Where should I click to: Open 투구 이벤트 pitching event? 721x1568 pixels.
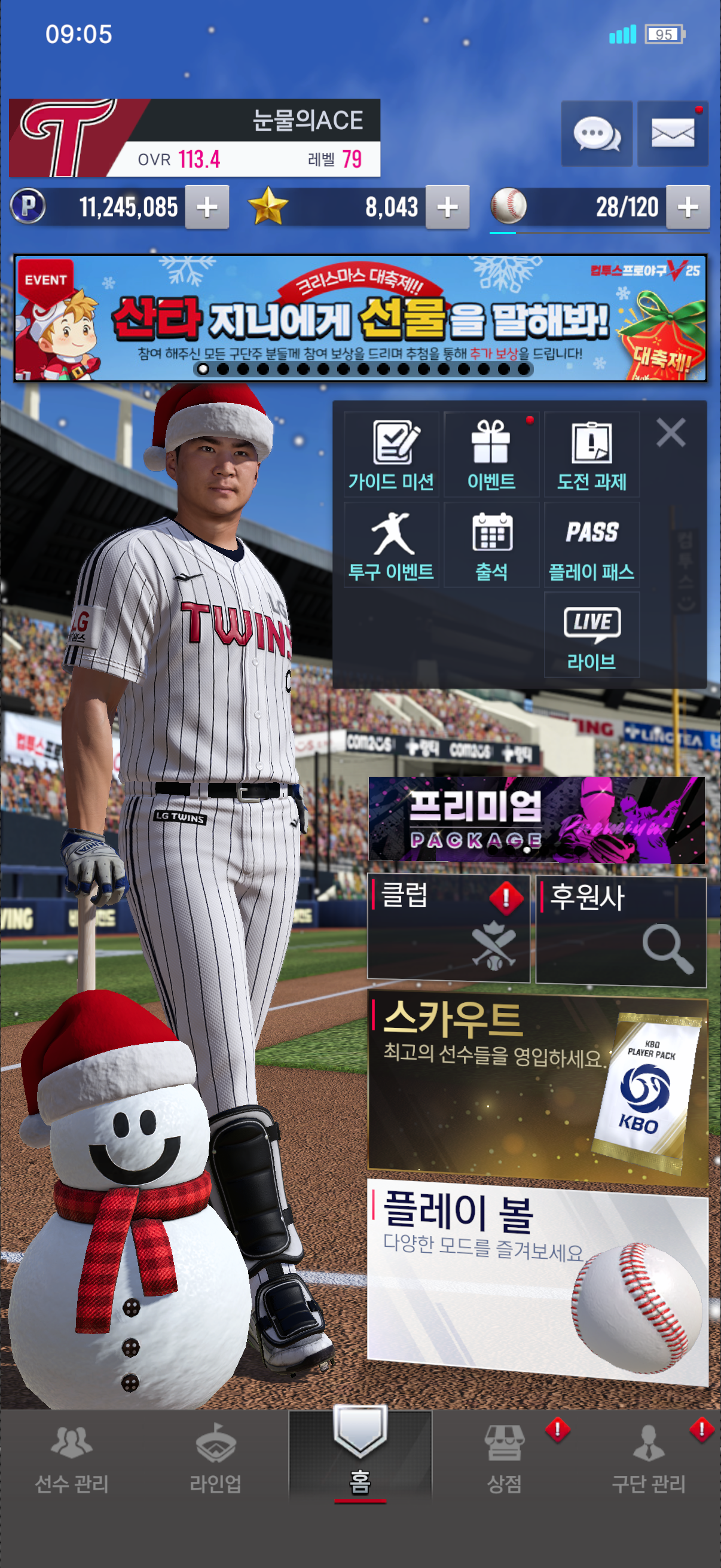pyautogui.click(x=391, y=544)
